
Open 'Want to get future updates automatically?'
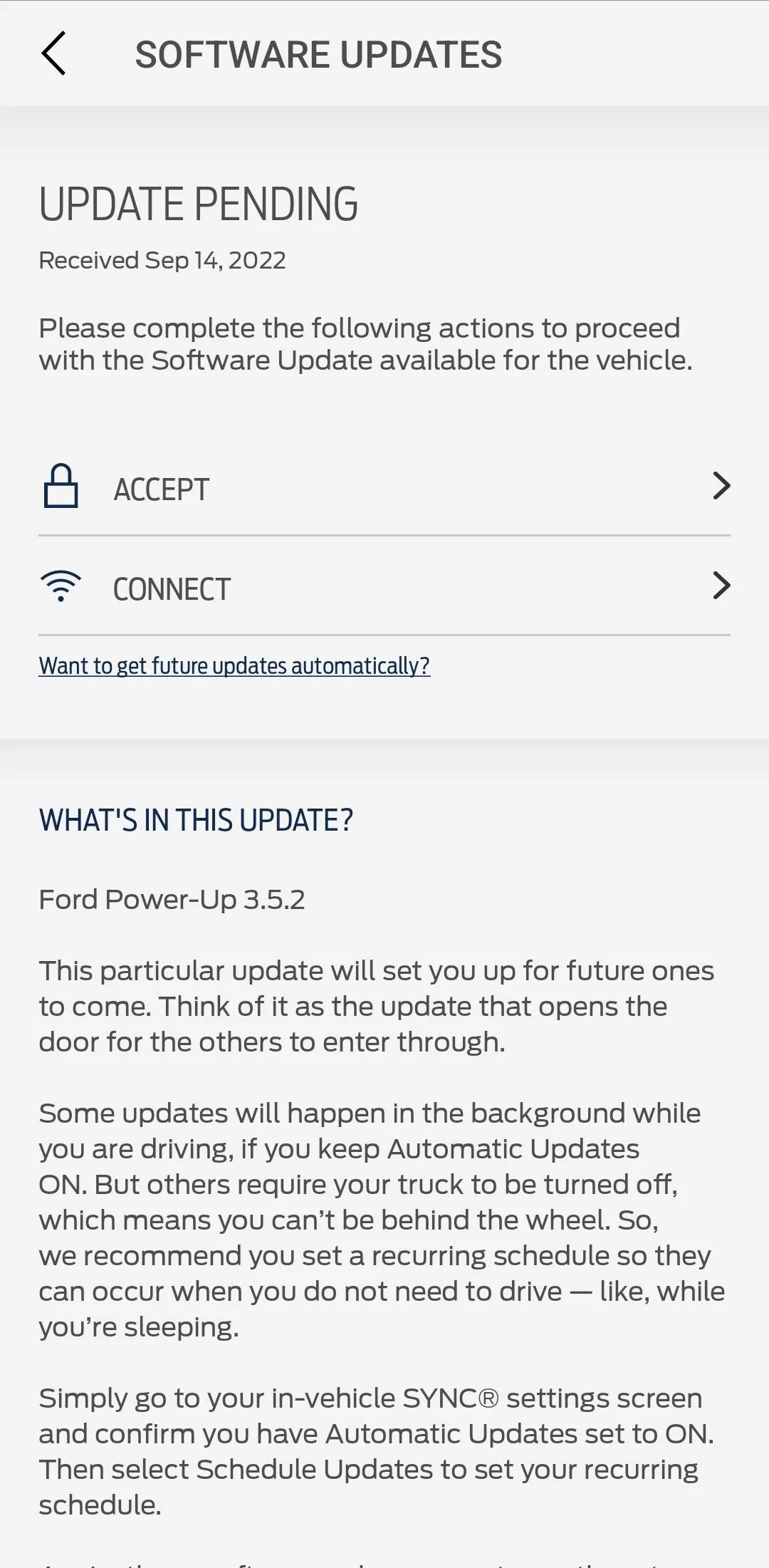(235, 665)
